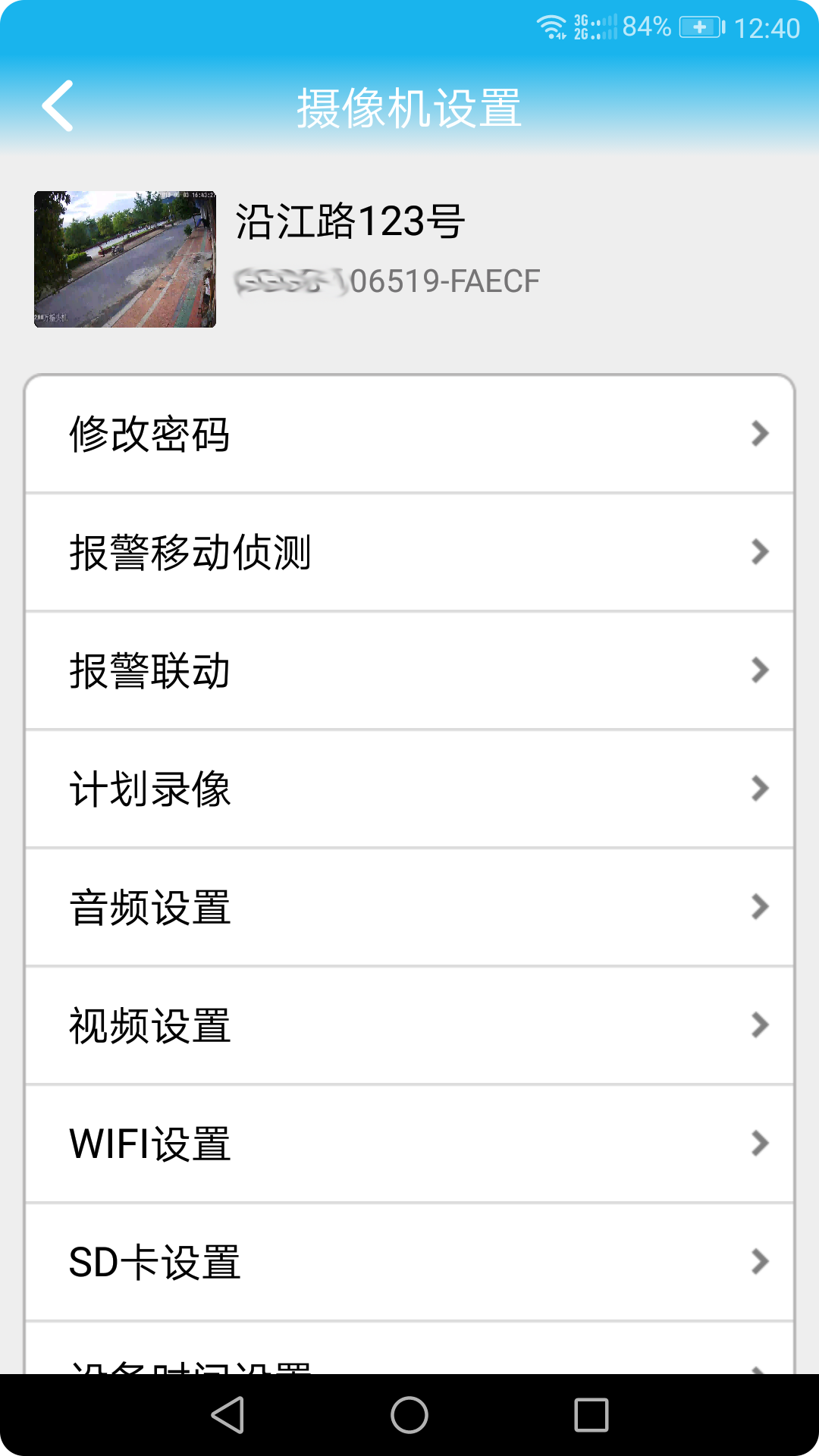Select the 设备时间设置 entry at bottom

tap(409, 1373)
